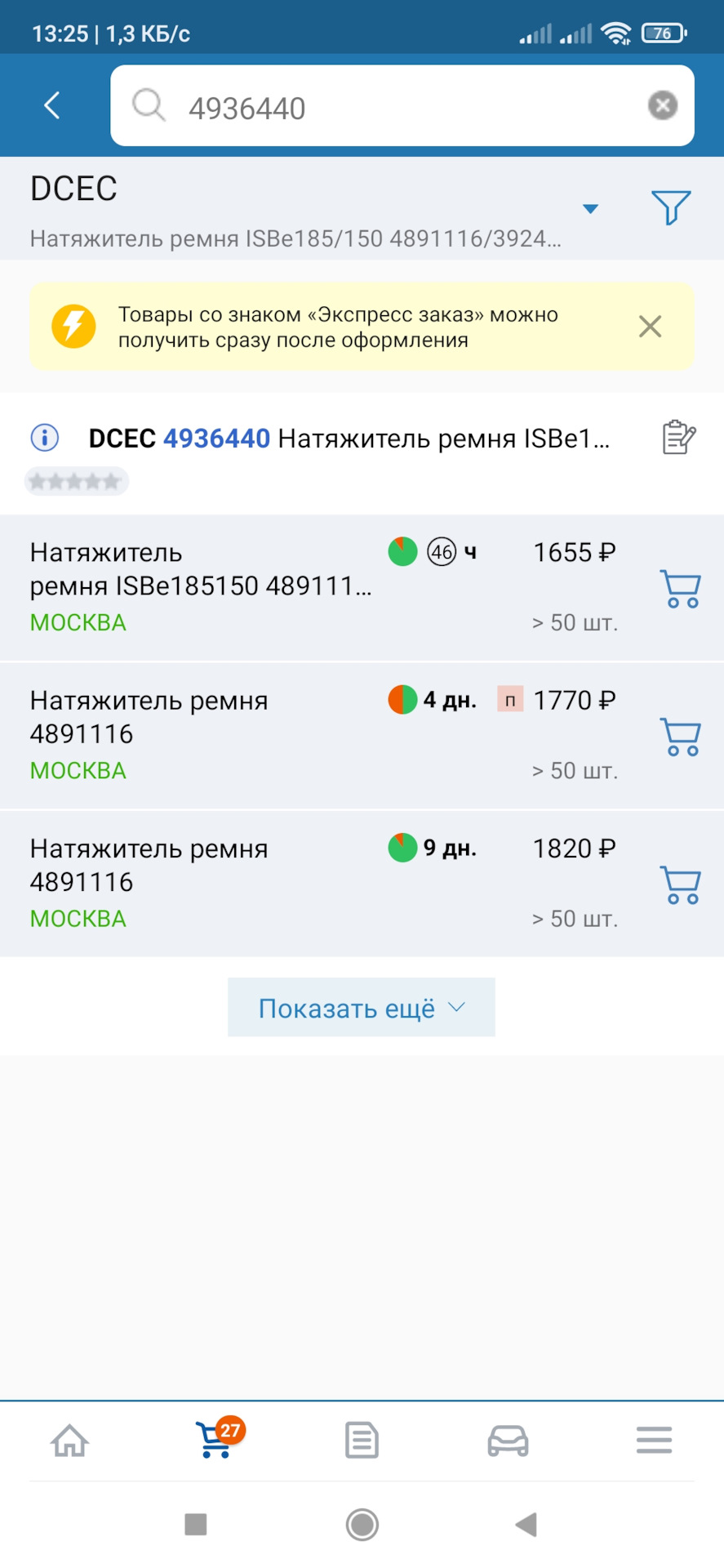Tap the green availability pie chart indicator

tap(402, 552)
